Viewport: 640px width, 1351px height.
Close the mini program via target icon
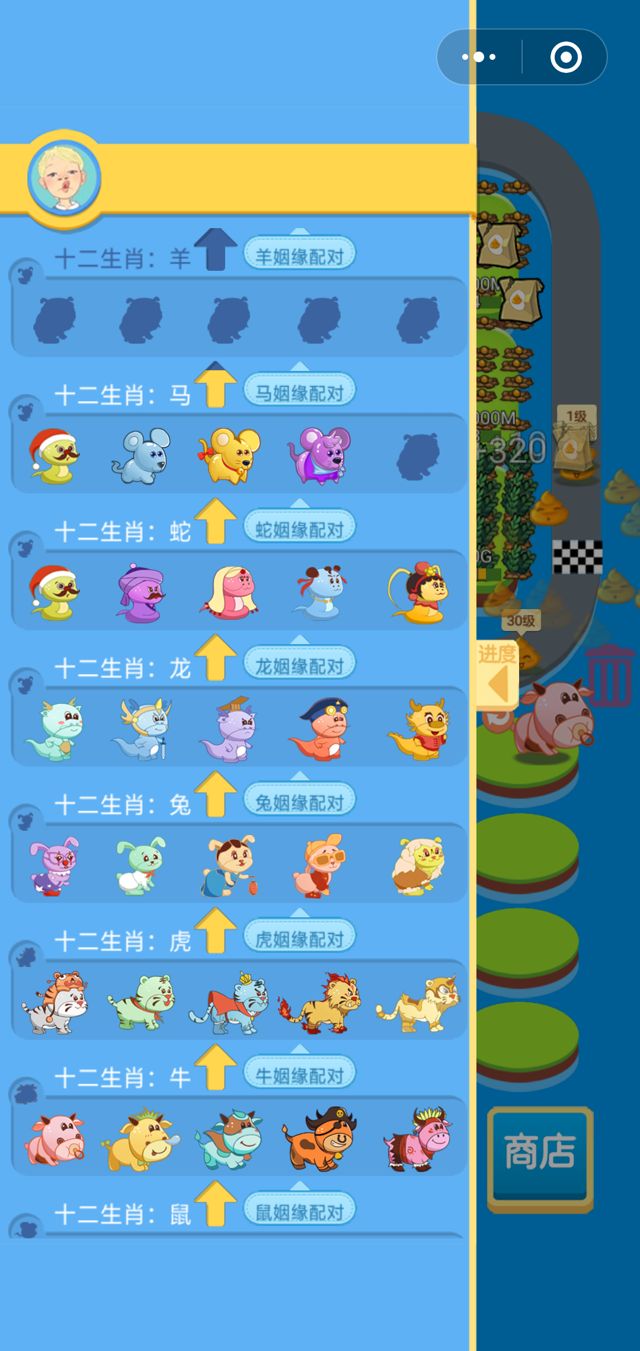tap(565, 57)
